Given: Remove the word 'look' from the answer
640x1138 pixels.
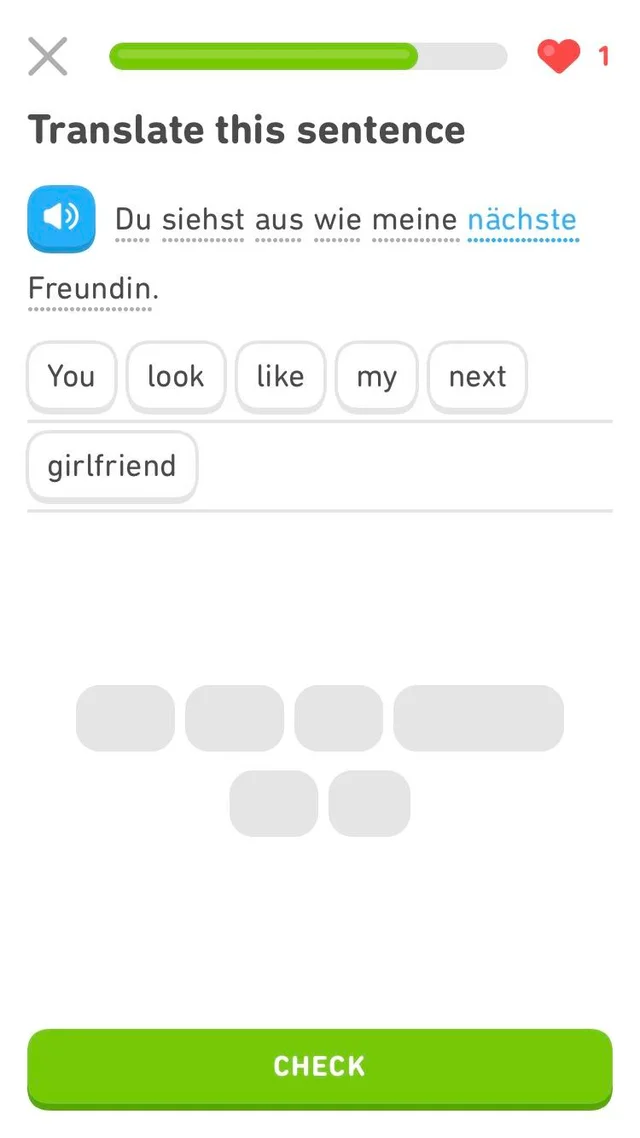Looking at the screenshot, I should tap(176, 377).
